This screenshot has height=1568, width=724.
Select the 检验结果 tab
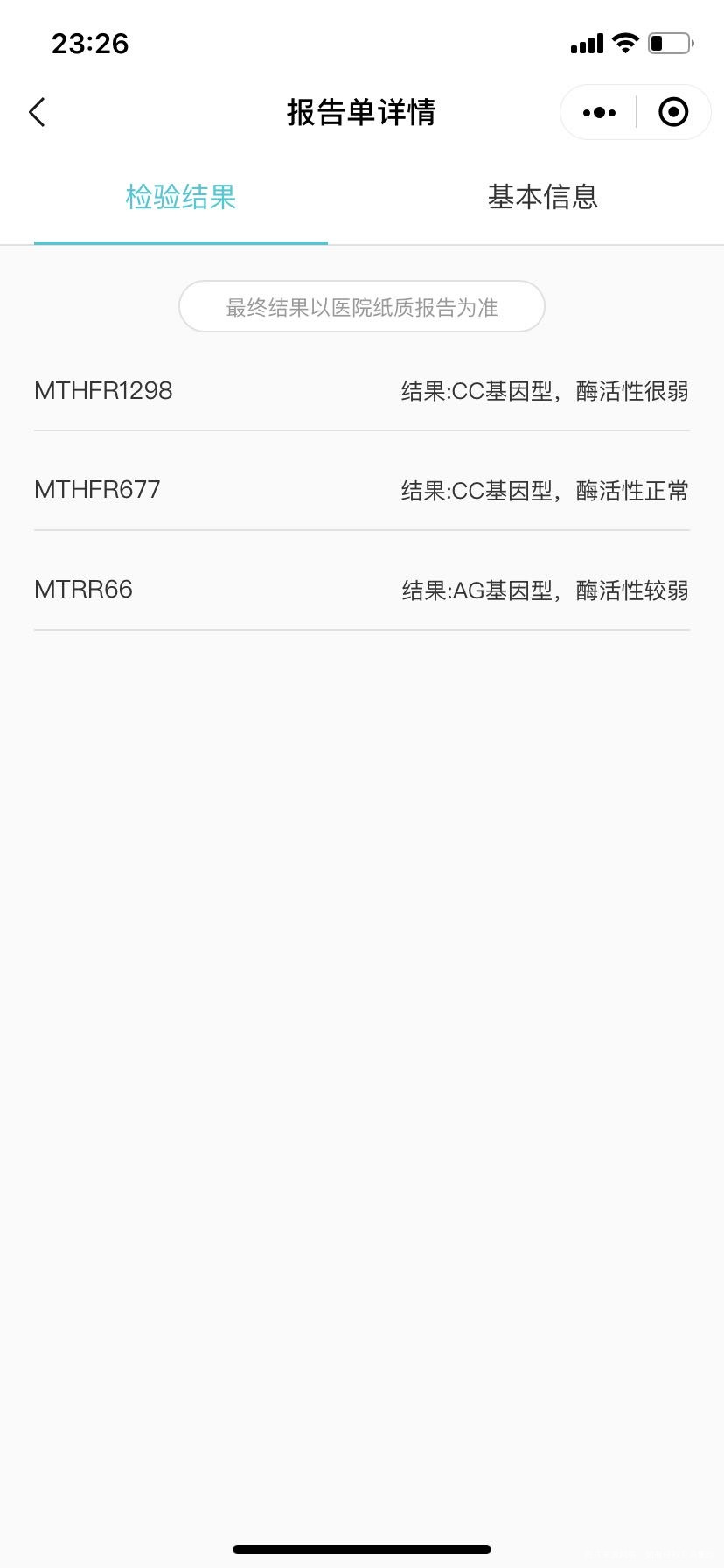point(179,198)
